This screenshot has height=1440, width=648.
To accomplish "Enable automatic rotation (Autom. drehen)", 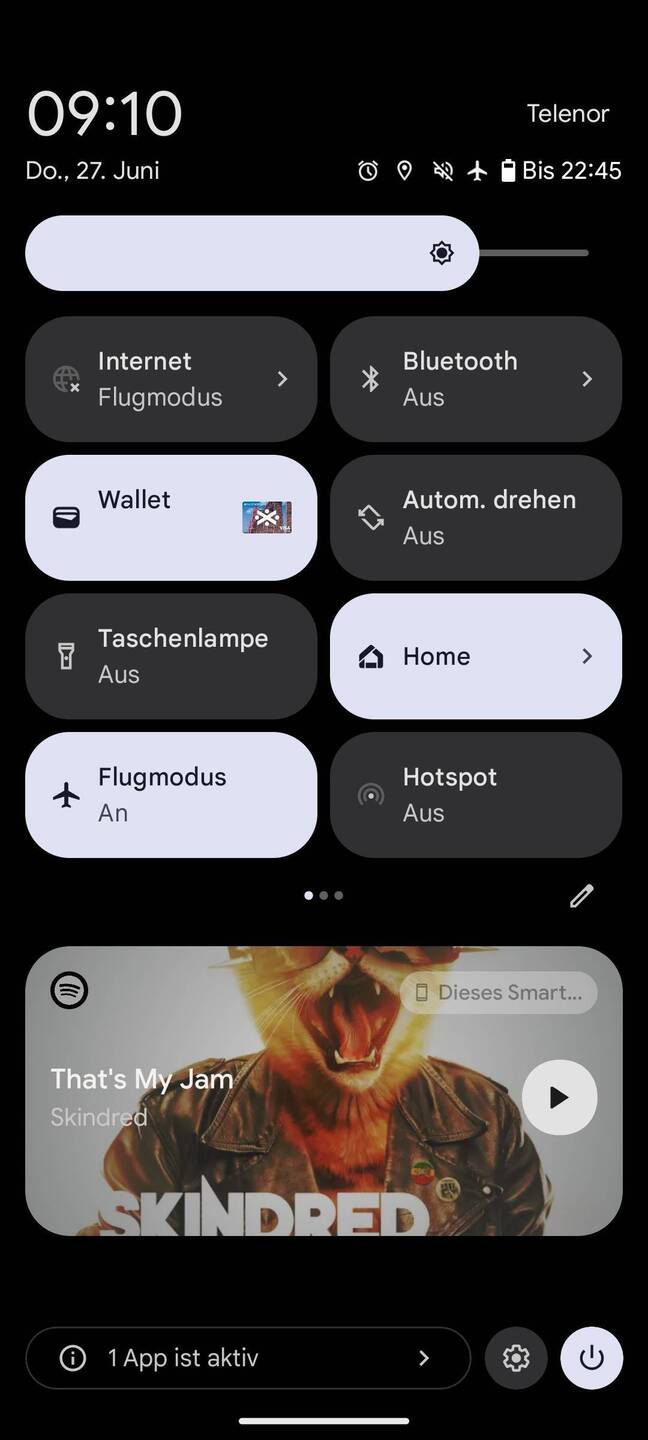I will click(475, 517).
